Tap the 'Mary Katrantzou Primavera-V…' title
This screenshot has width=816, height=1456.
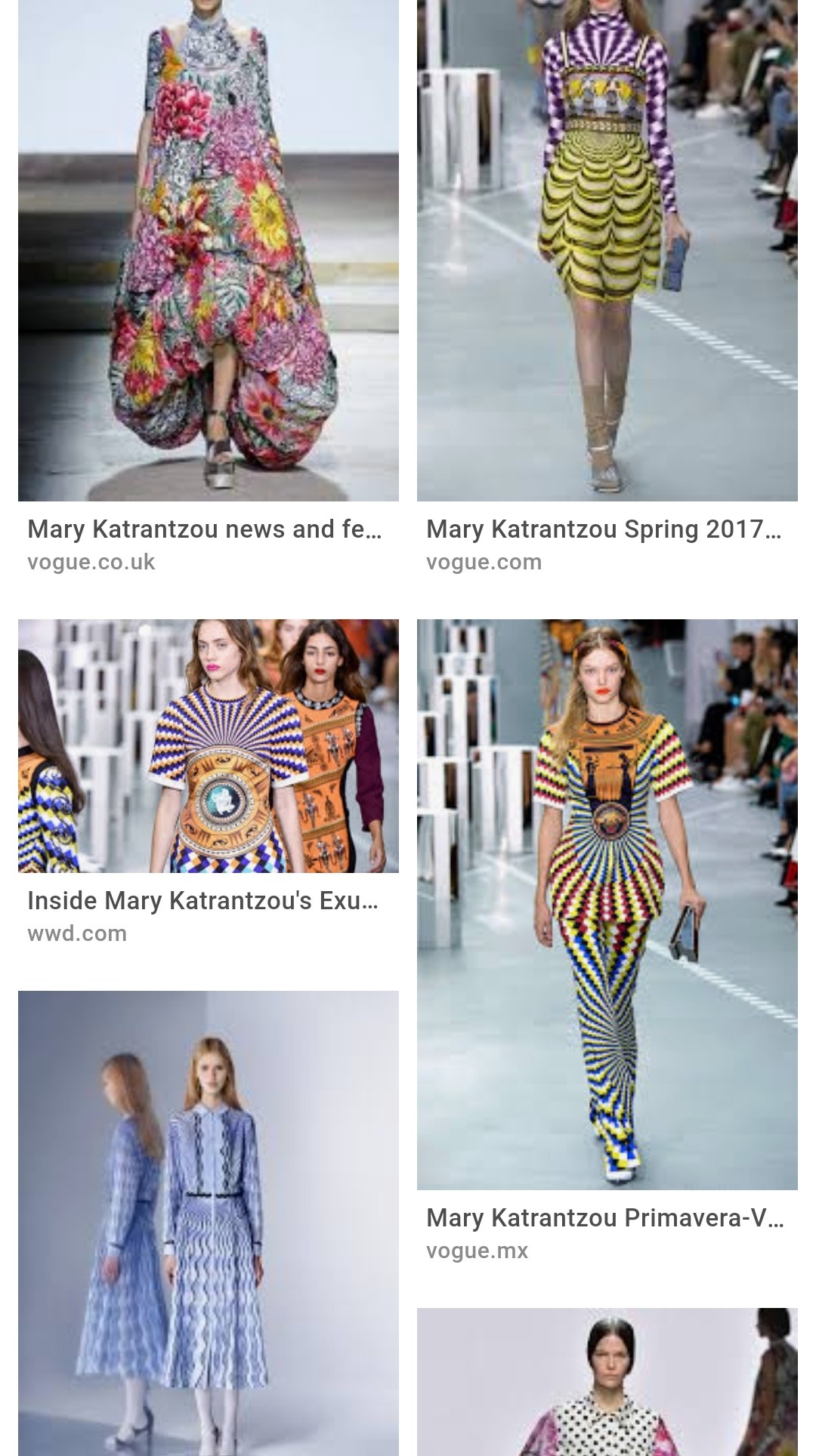605,1218
